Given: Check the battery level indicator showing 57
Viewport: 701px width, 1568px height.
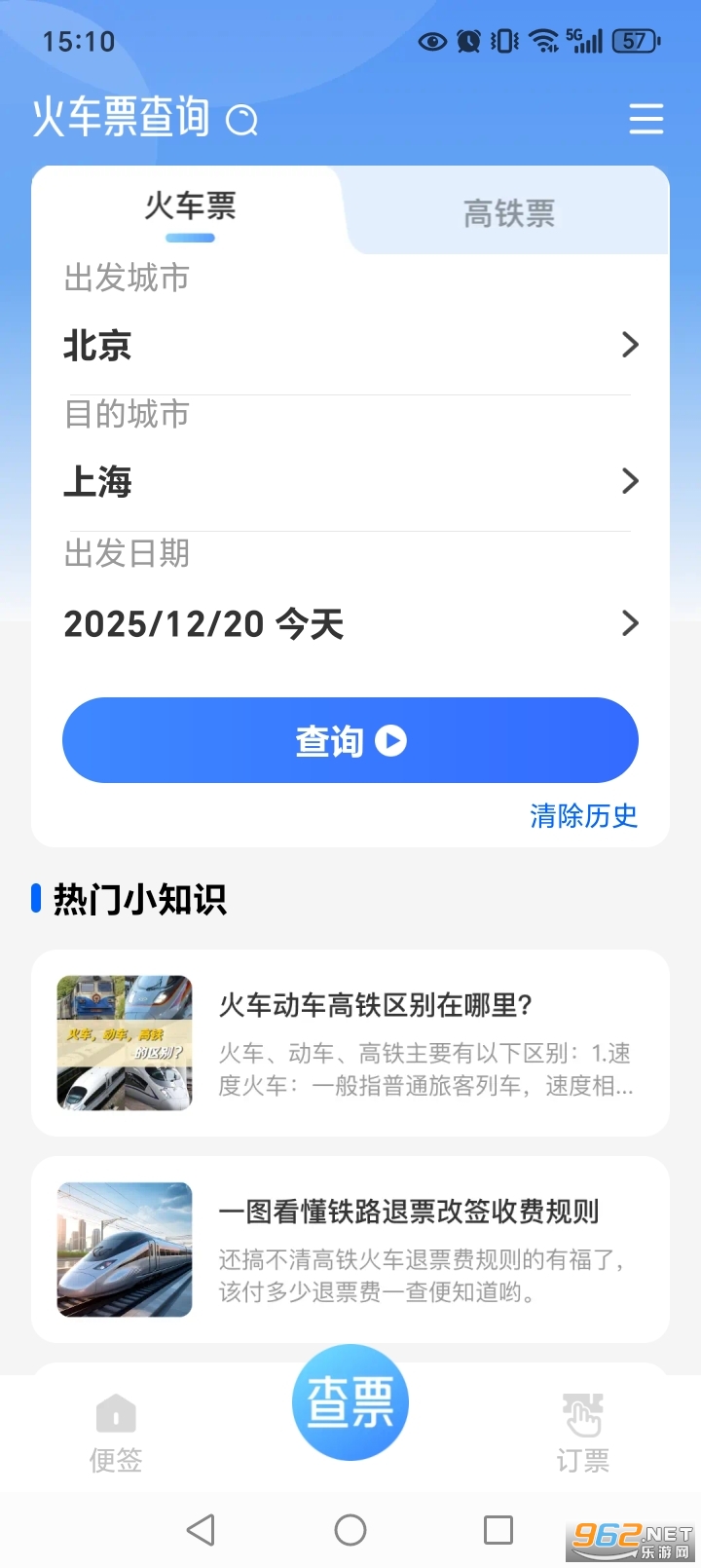Looking at the screenshot, I should (634, 41).
